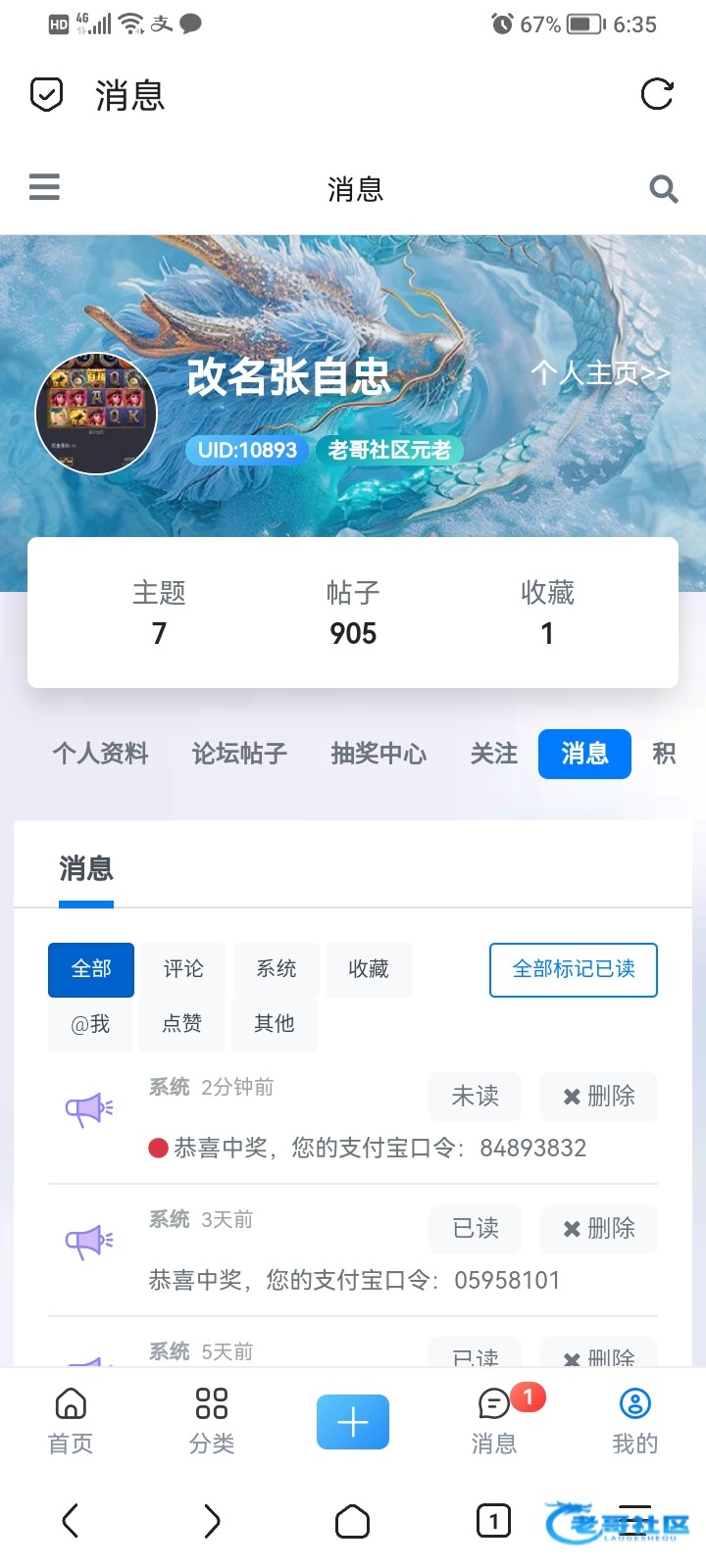Open the 个人主页>> link

point(600,373)
